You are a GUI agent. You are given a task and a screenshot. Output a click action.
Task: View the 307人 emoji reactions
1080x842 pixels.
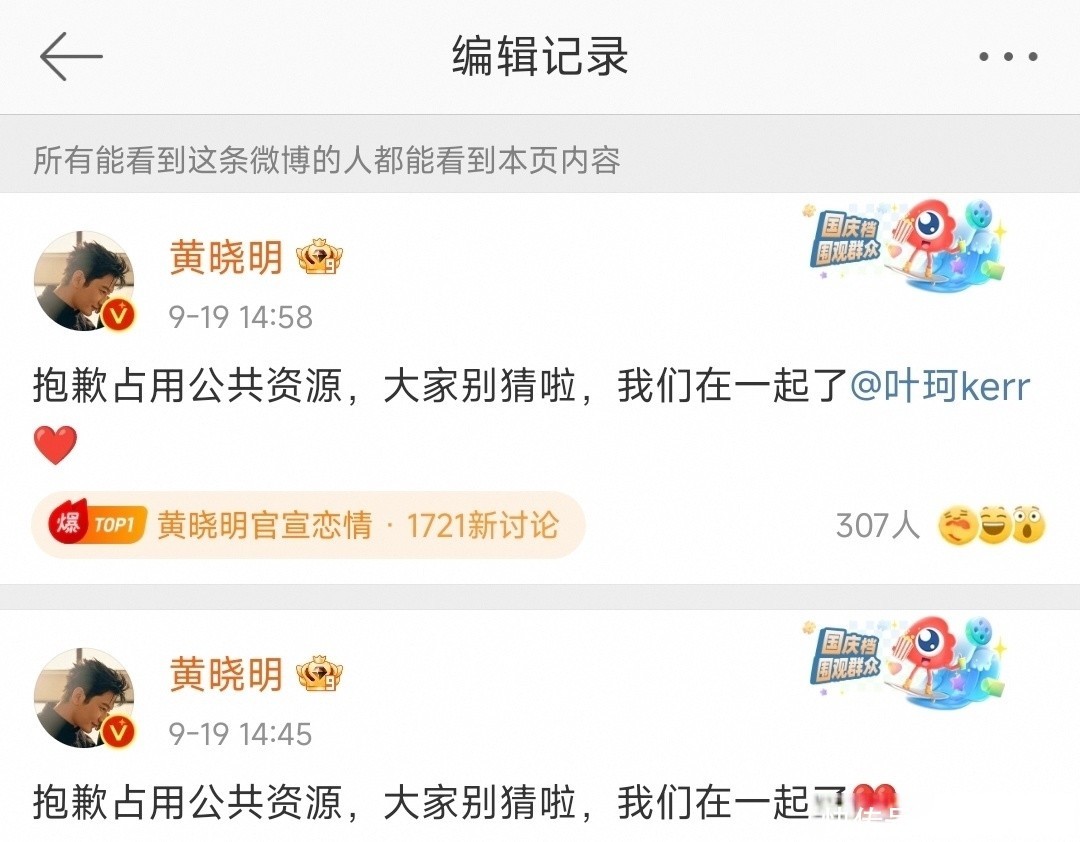(x=940, y=525)
